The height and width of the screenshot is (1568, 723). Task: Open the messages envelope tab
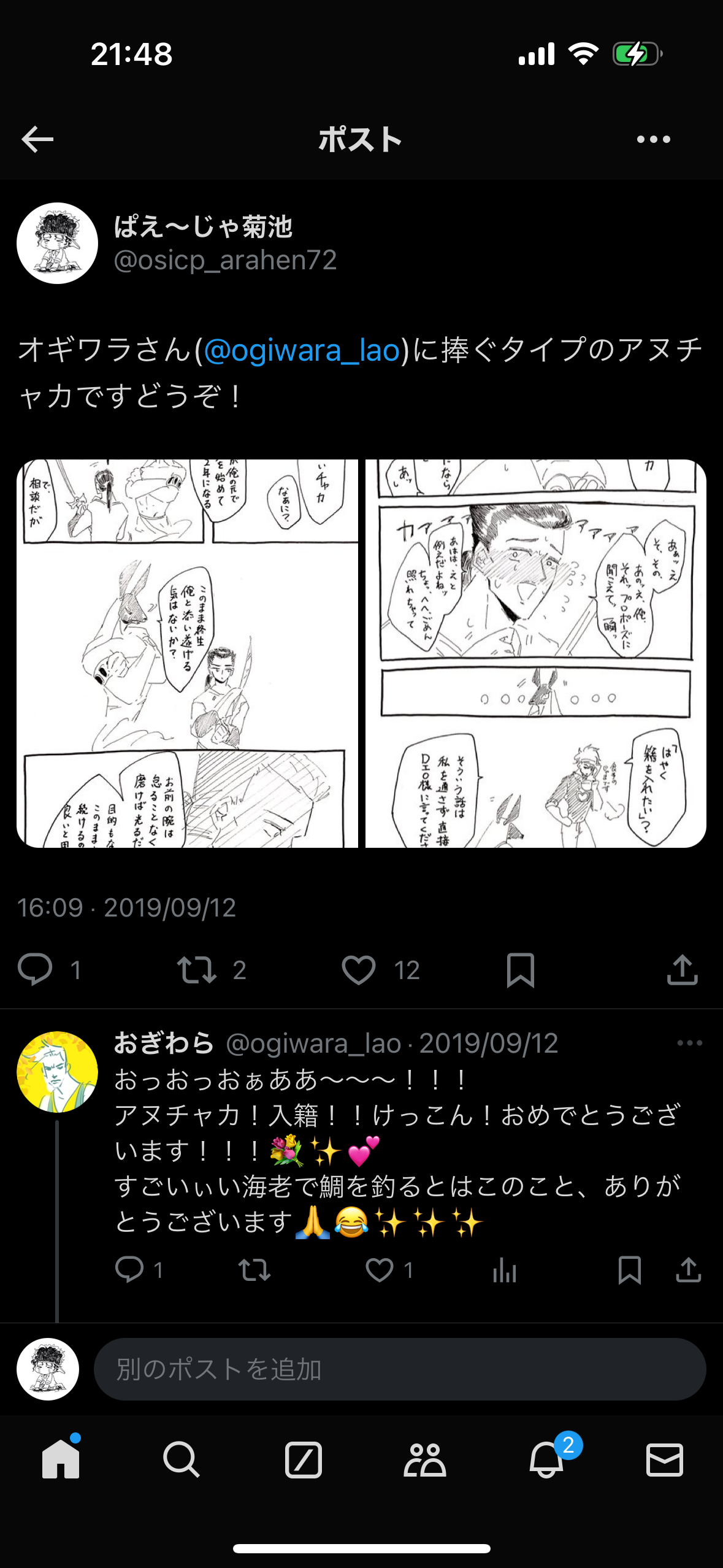[x=665, y=1460]
